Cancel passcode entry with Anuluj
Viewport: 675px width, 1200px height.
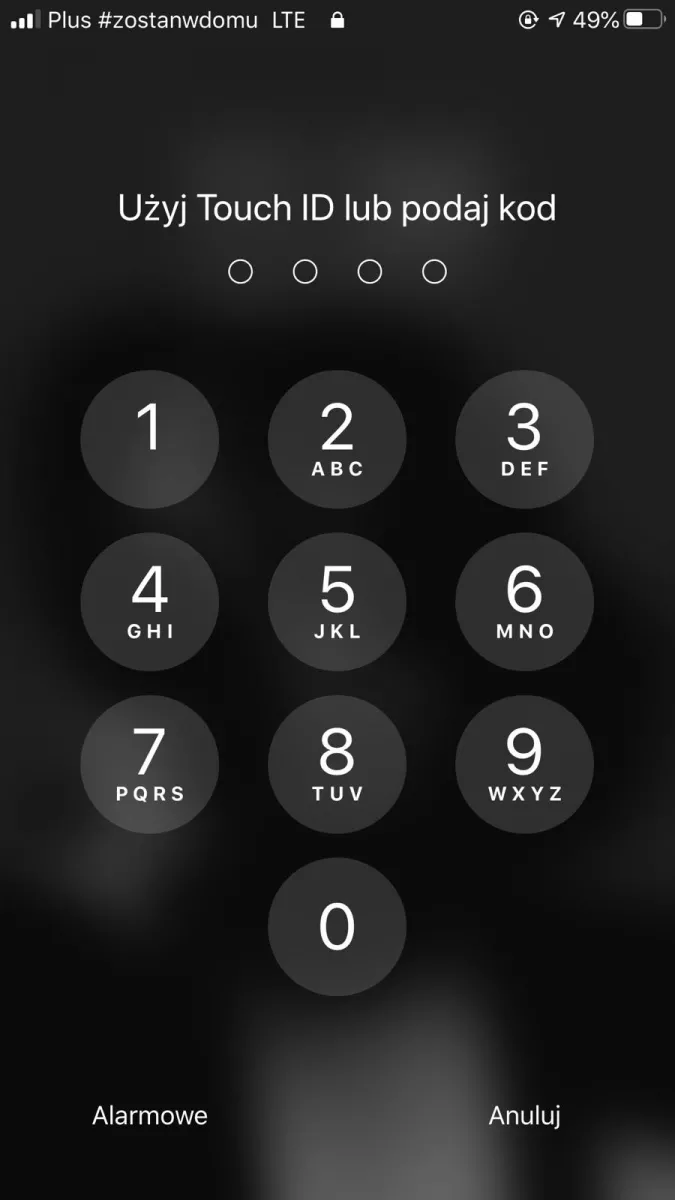[x=525, y=1116]
